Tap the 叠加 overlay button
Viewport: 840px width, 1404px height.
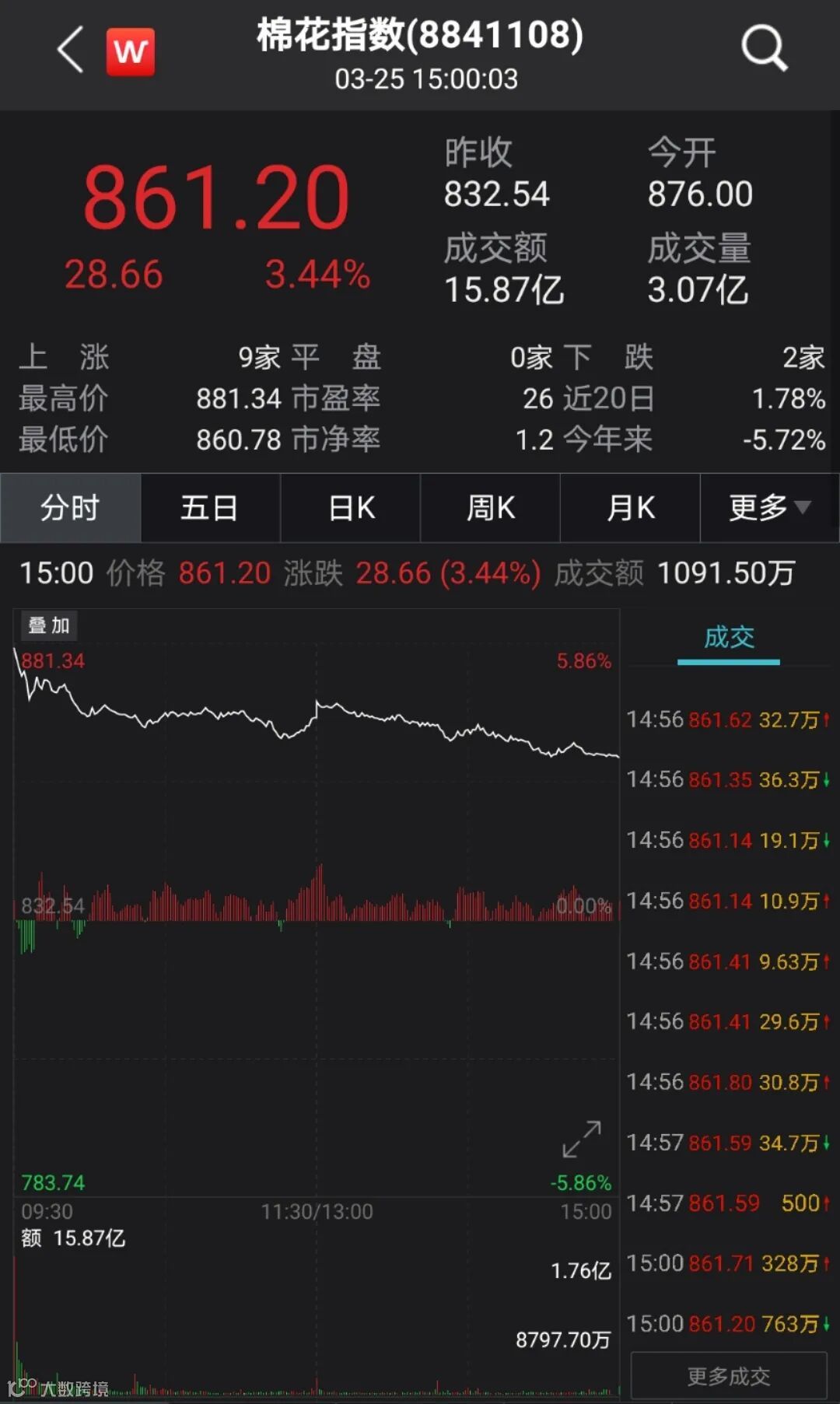pos(48,625)
